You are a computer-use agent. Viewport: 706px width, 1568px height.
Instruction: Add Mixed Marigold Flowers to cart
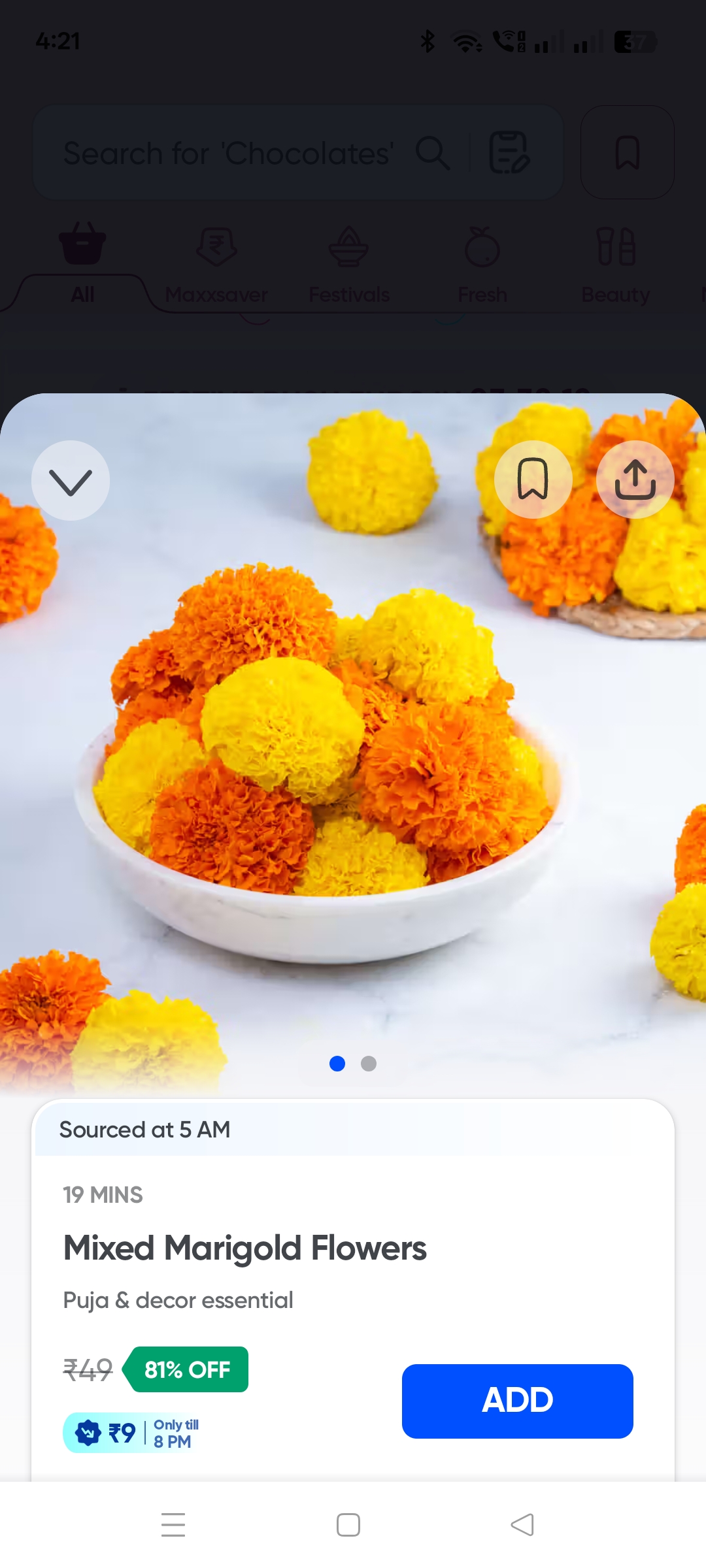pyautogui.click(x=517, y=1401)
